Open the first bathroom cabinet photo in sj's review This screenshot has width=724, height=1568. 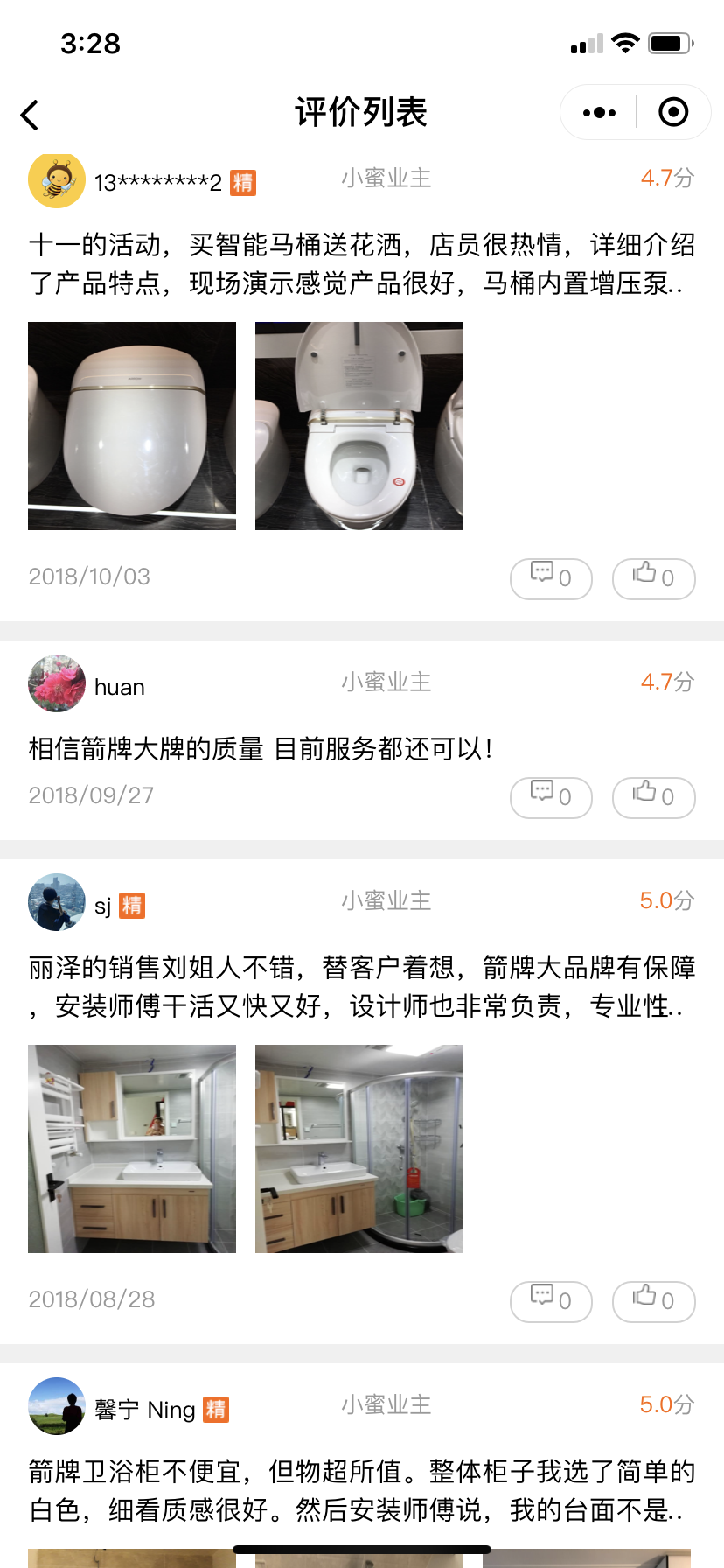pyautogui.click(x=132, y=1149)
